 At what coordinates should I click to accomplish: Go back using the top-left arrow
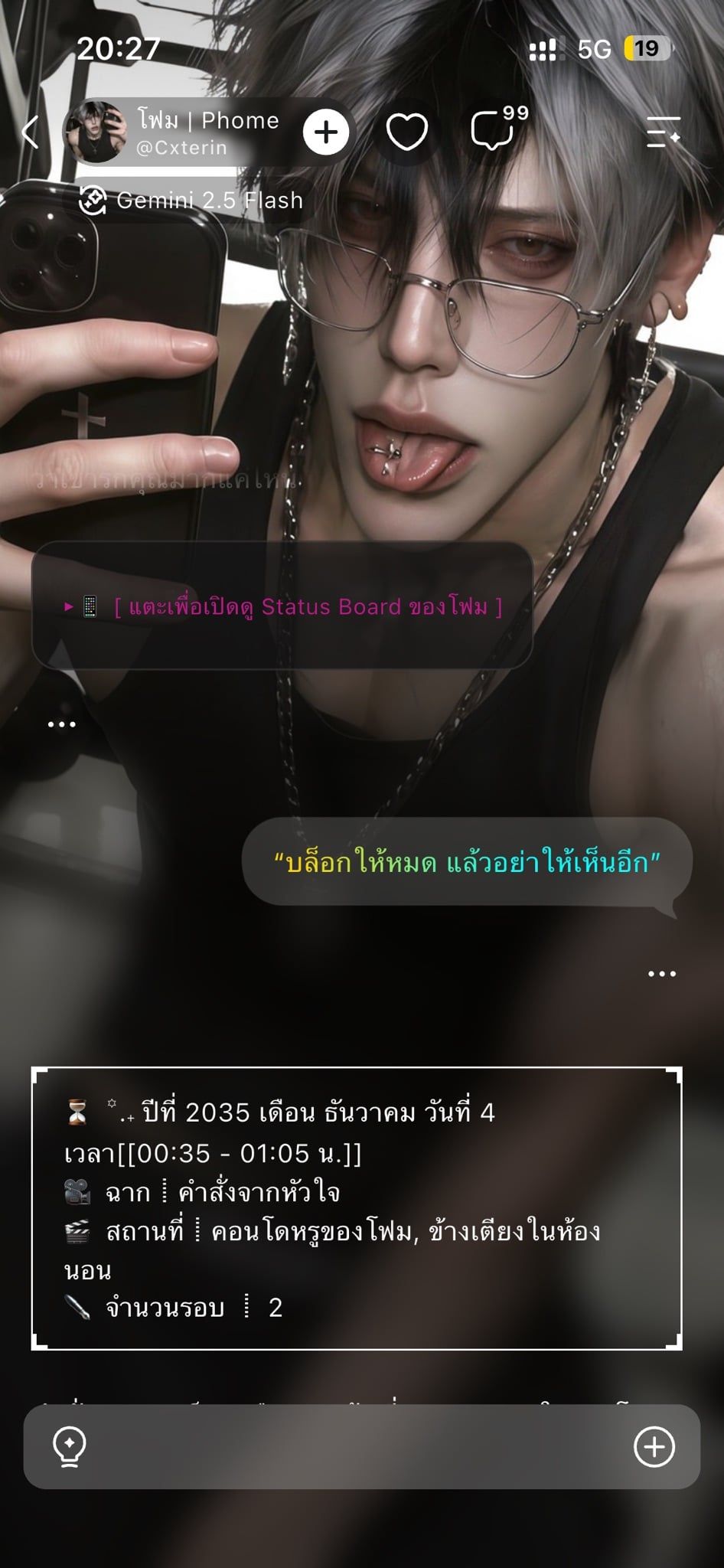[31, 132]
